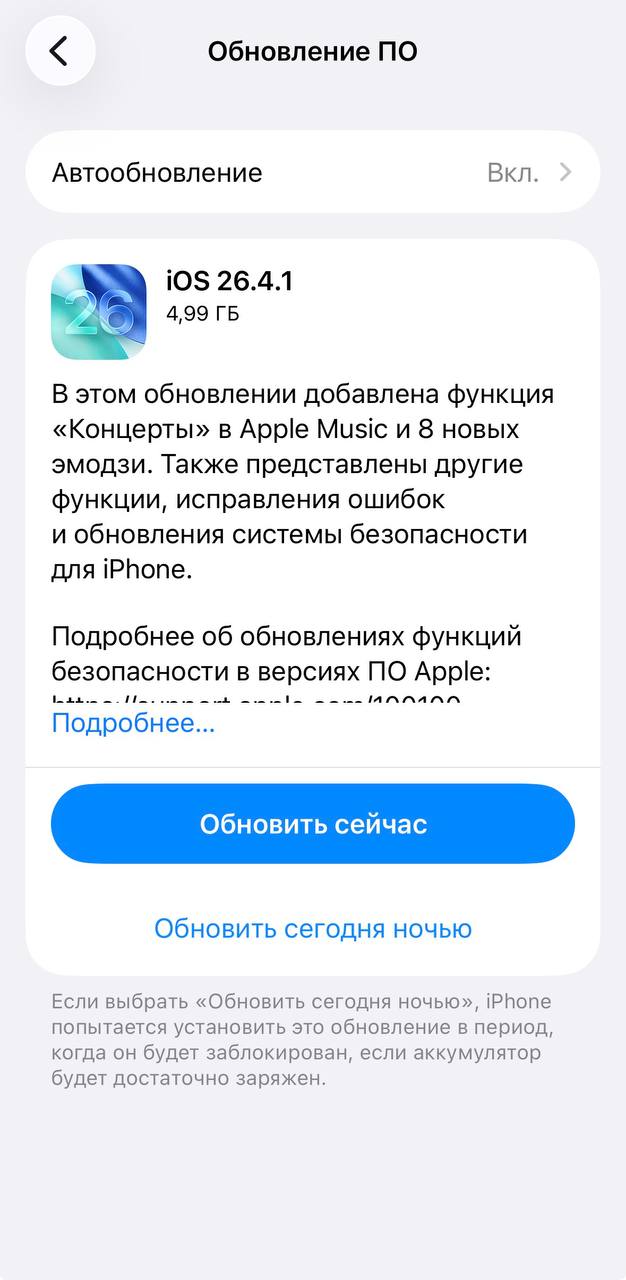Open the Автообновление settings row

coord(312,172)
